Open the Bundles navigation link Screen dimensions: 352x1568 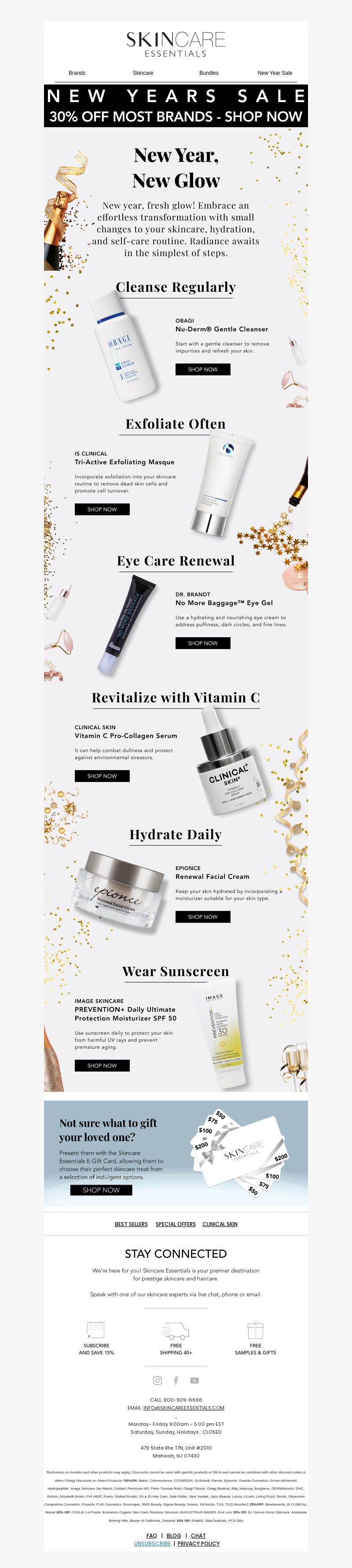click(x=209, y=73)
